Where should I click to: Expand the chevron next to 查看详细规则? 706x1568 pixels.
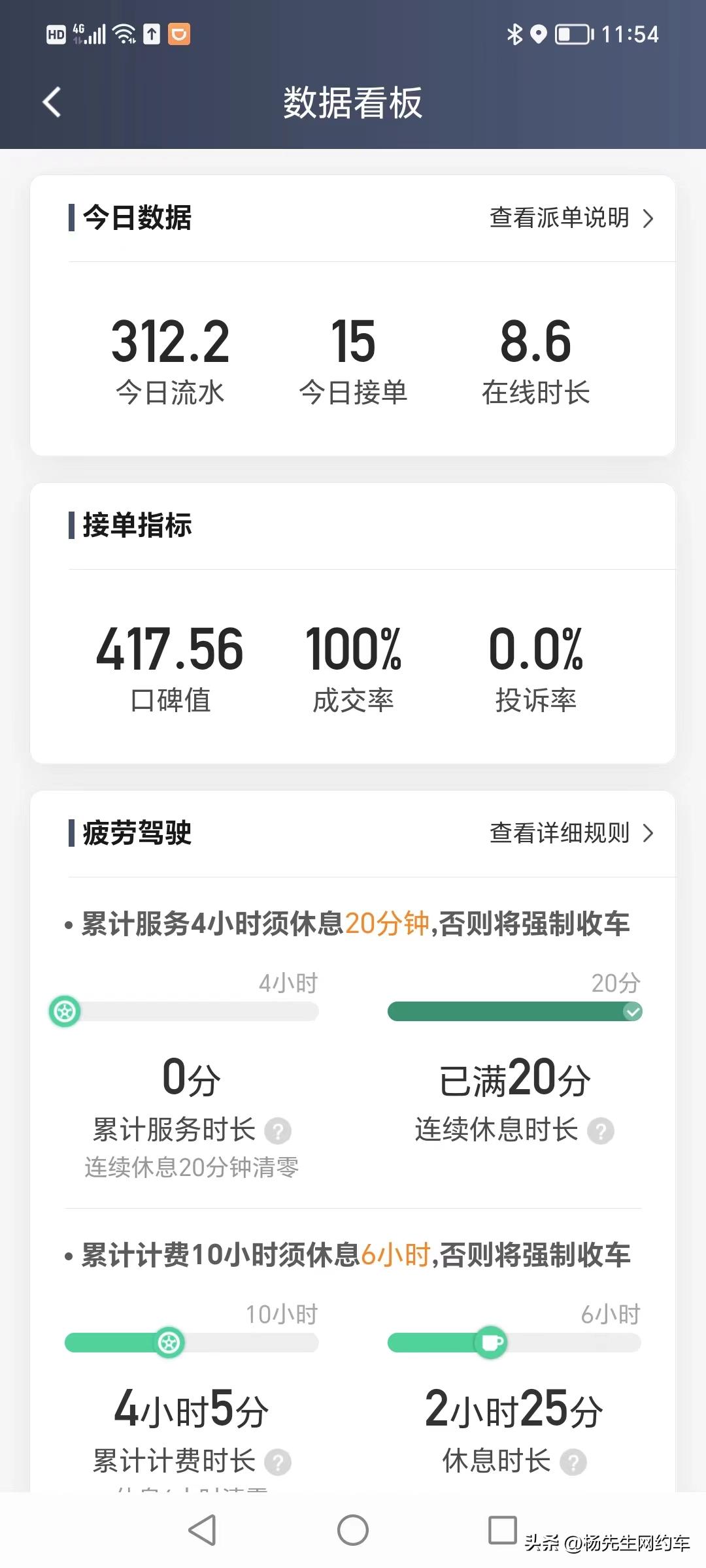648,834
